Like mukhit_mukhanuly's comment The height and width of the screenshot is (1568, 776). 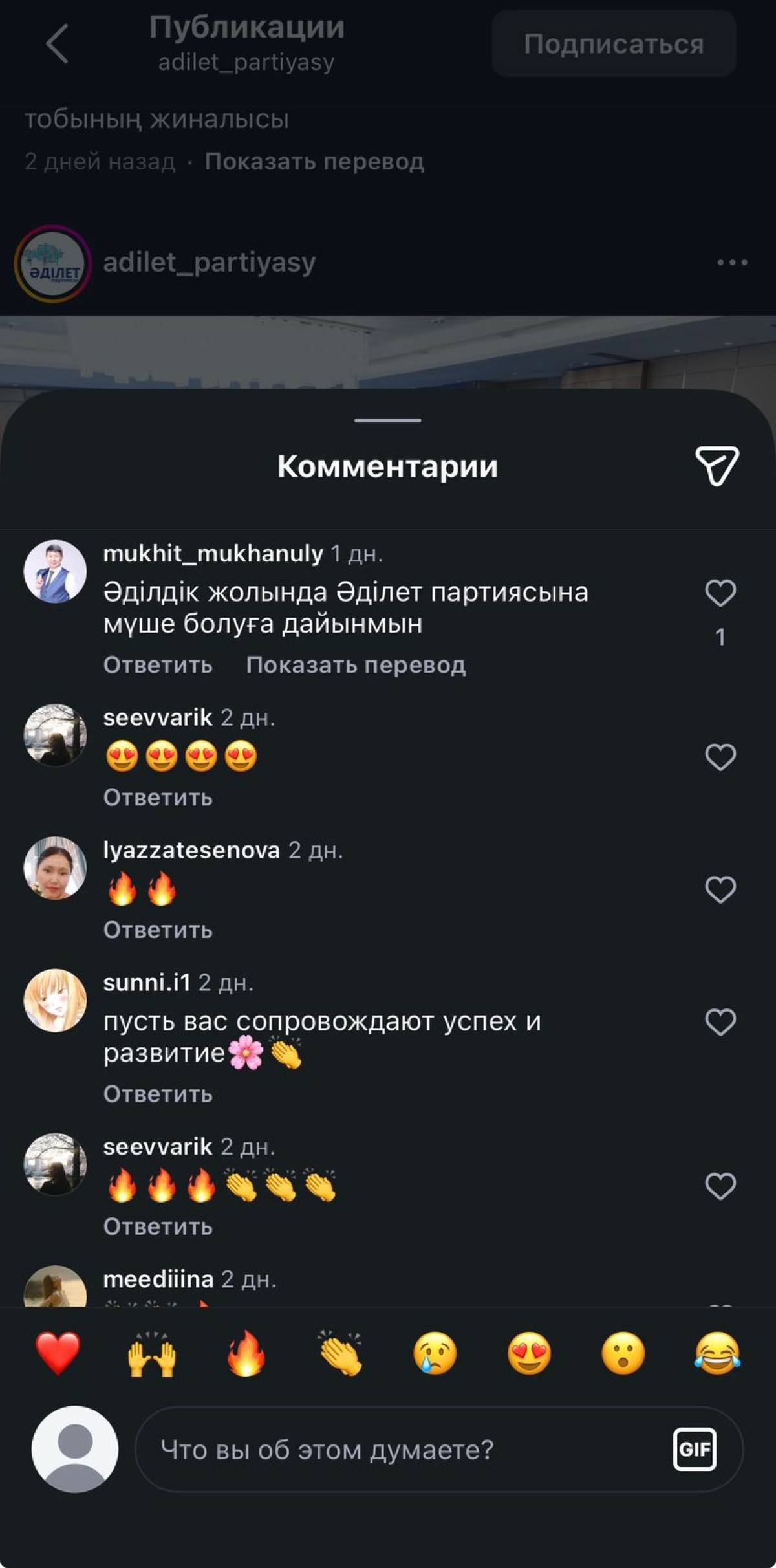720,593
